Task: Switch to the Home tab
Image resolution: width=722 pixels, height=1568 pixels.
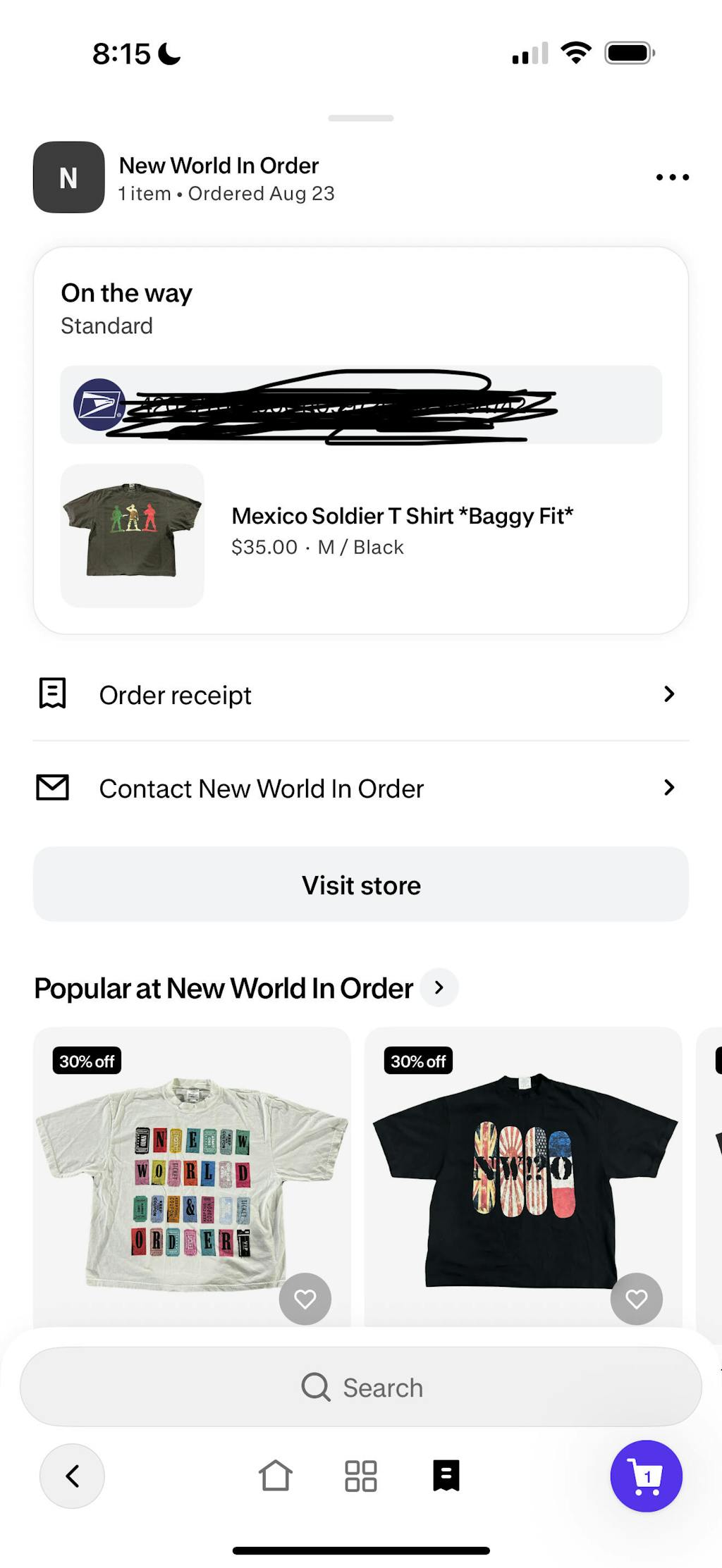Action: (x=275, y=1476)
